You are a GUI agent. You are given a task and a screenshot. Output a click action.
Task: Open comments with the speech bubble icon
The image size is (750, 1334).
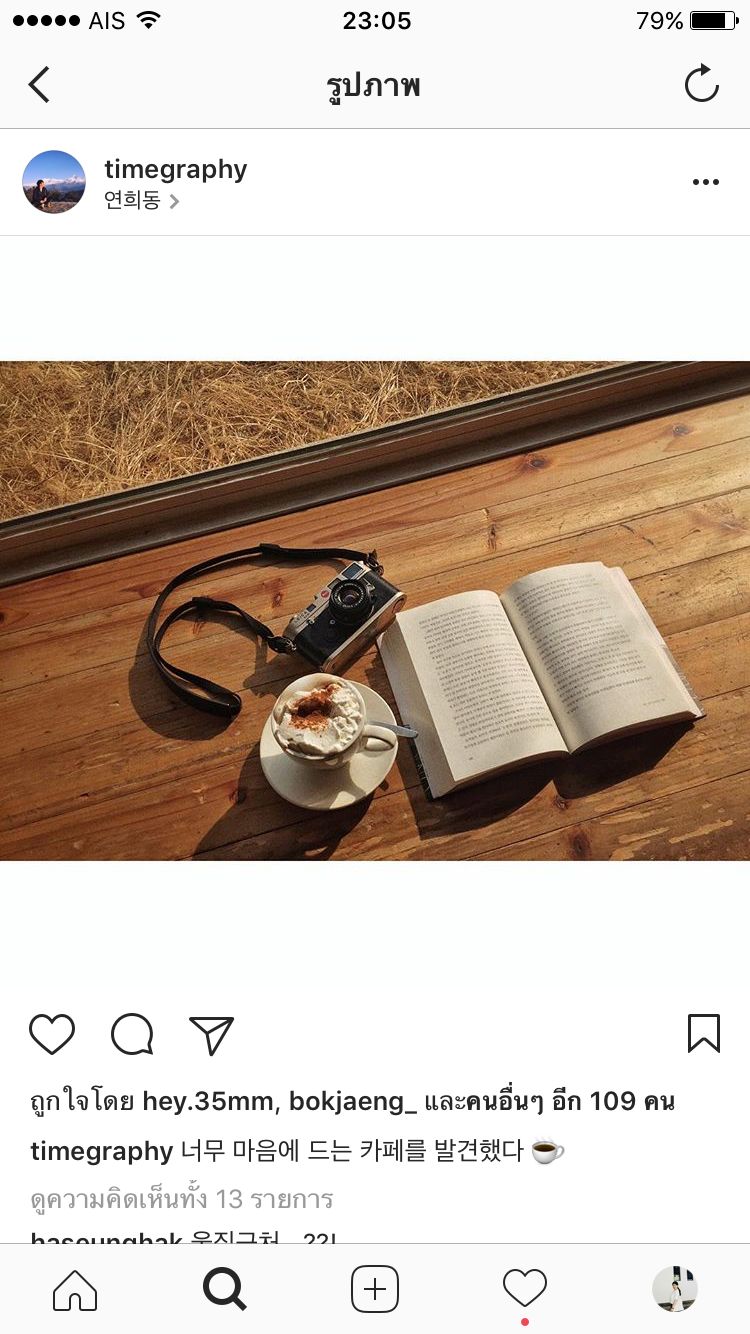click(x=132, y=1034)
